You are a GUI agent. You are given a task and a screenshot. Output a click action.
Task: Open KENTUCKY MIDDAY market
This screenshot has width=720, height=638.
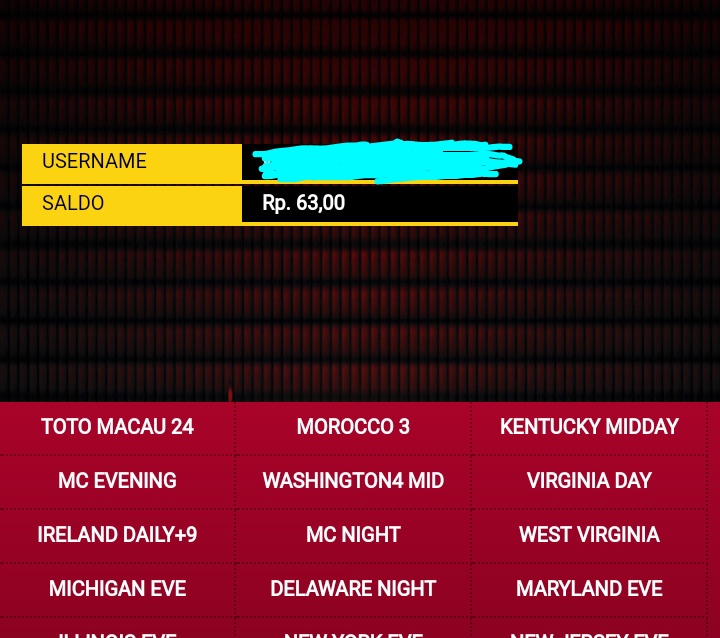[589, 428]
